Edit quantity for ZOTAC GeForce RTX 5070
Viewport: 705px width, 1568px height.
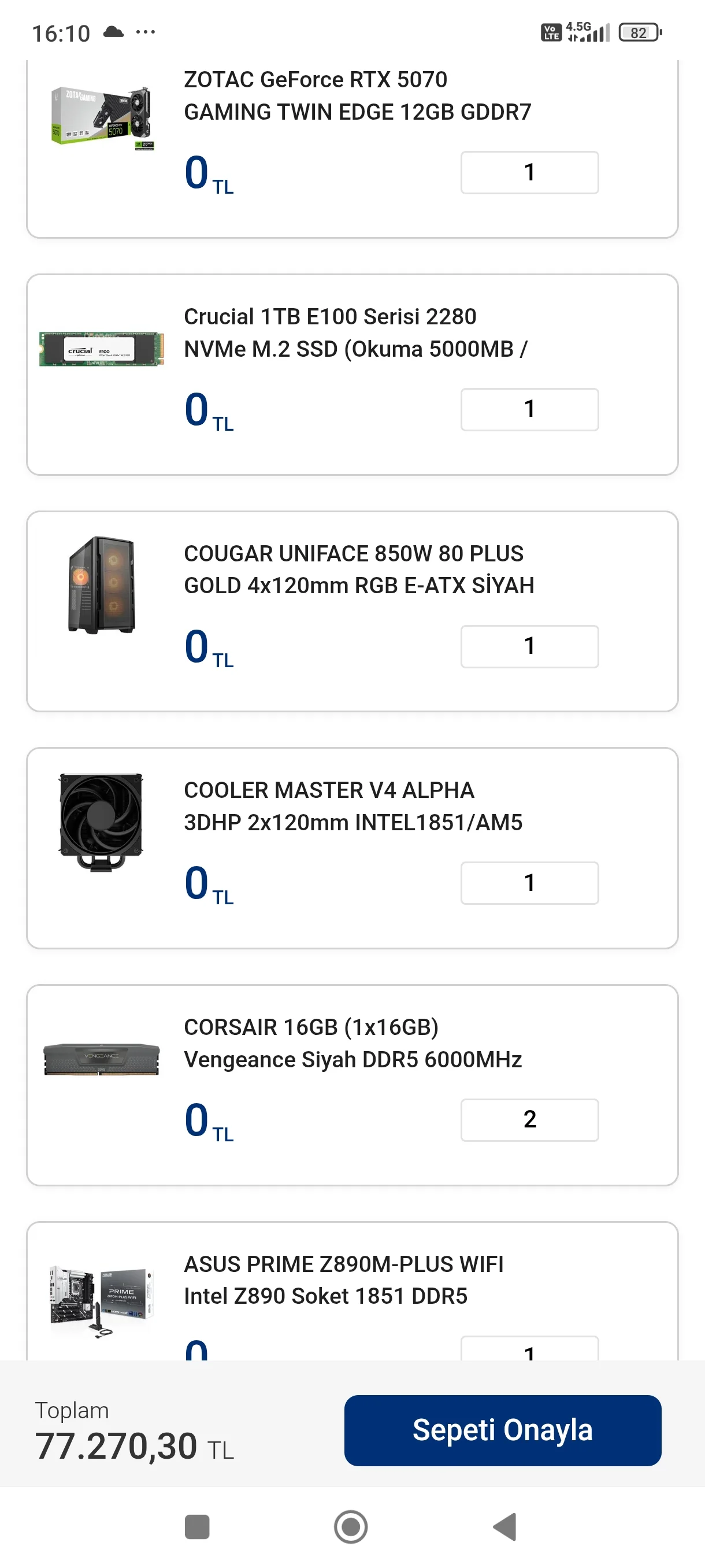pyautogui.click(x=529, y=172)
